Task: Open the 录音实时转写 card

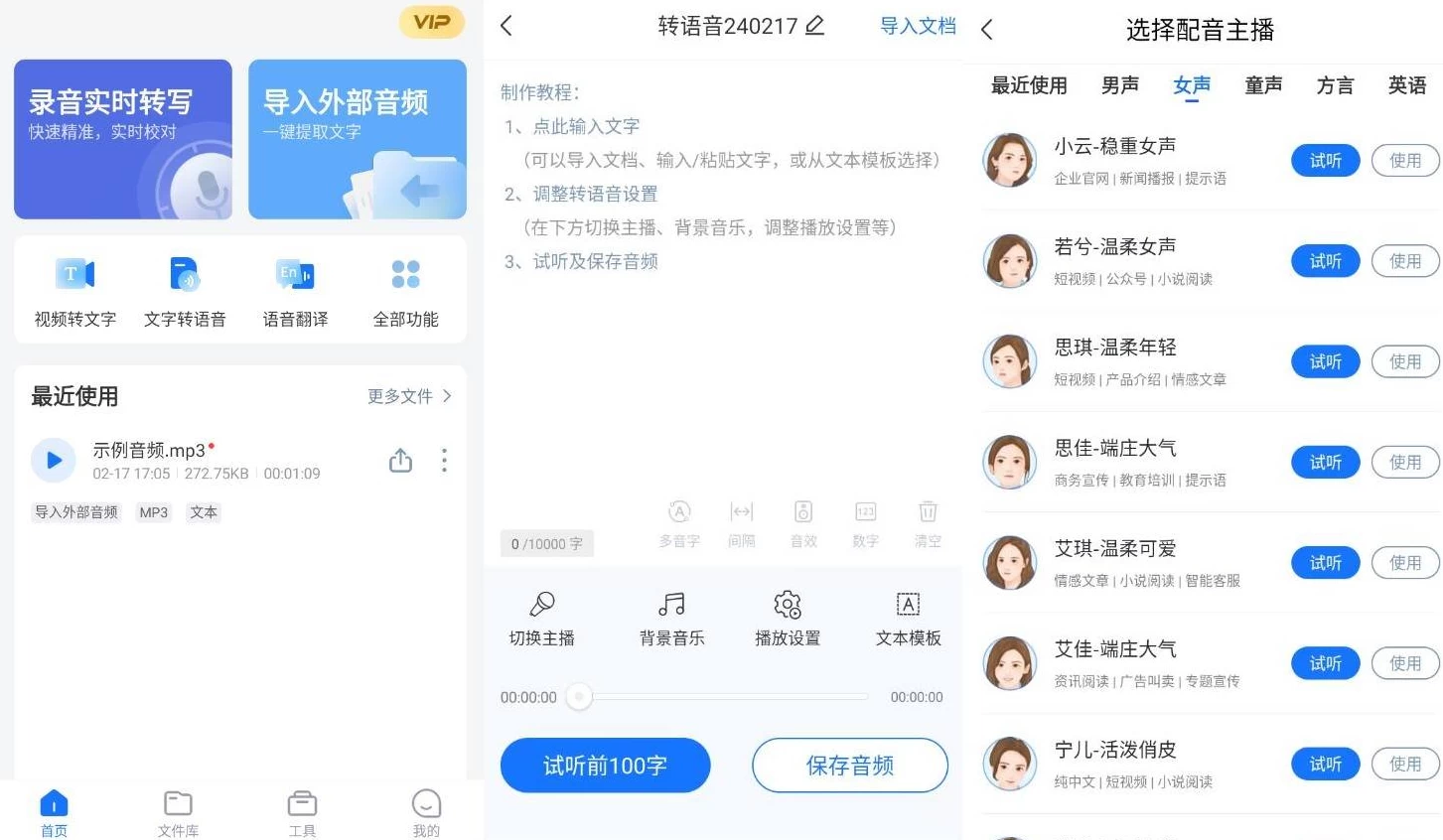Action: (x=123, y=139)
